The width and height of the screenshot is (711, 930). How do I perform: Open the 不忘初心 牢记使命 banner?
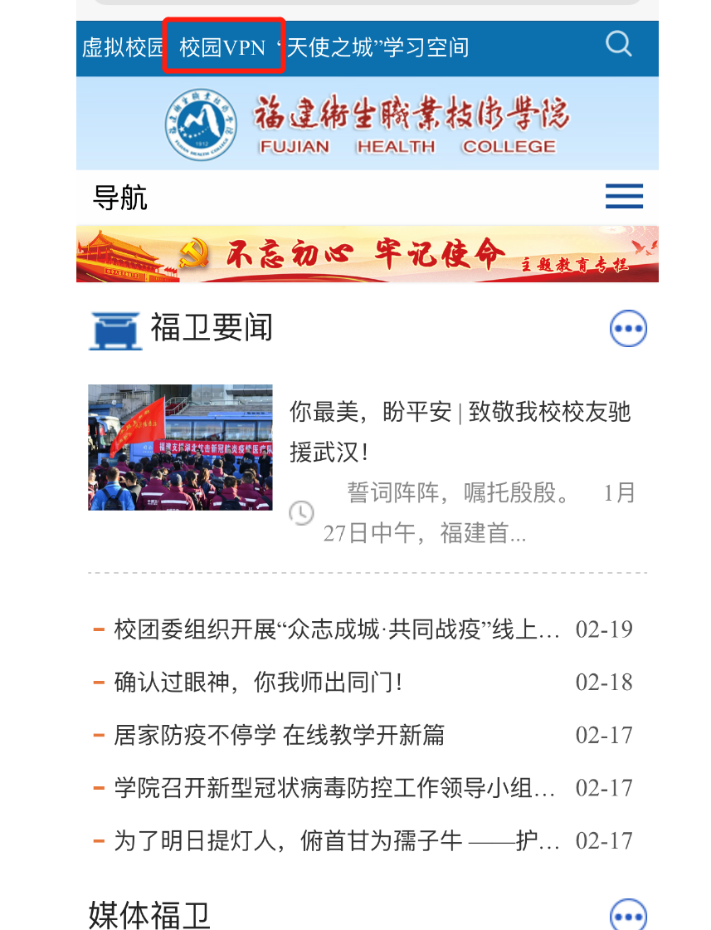(x=367, y=255)
